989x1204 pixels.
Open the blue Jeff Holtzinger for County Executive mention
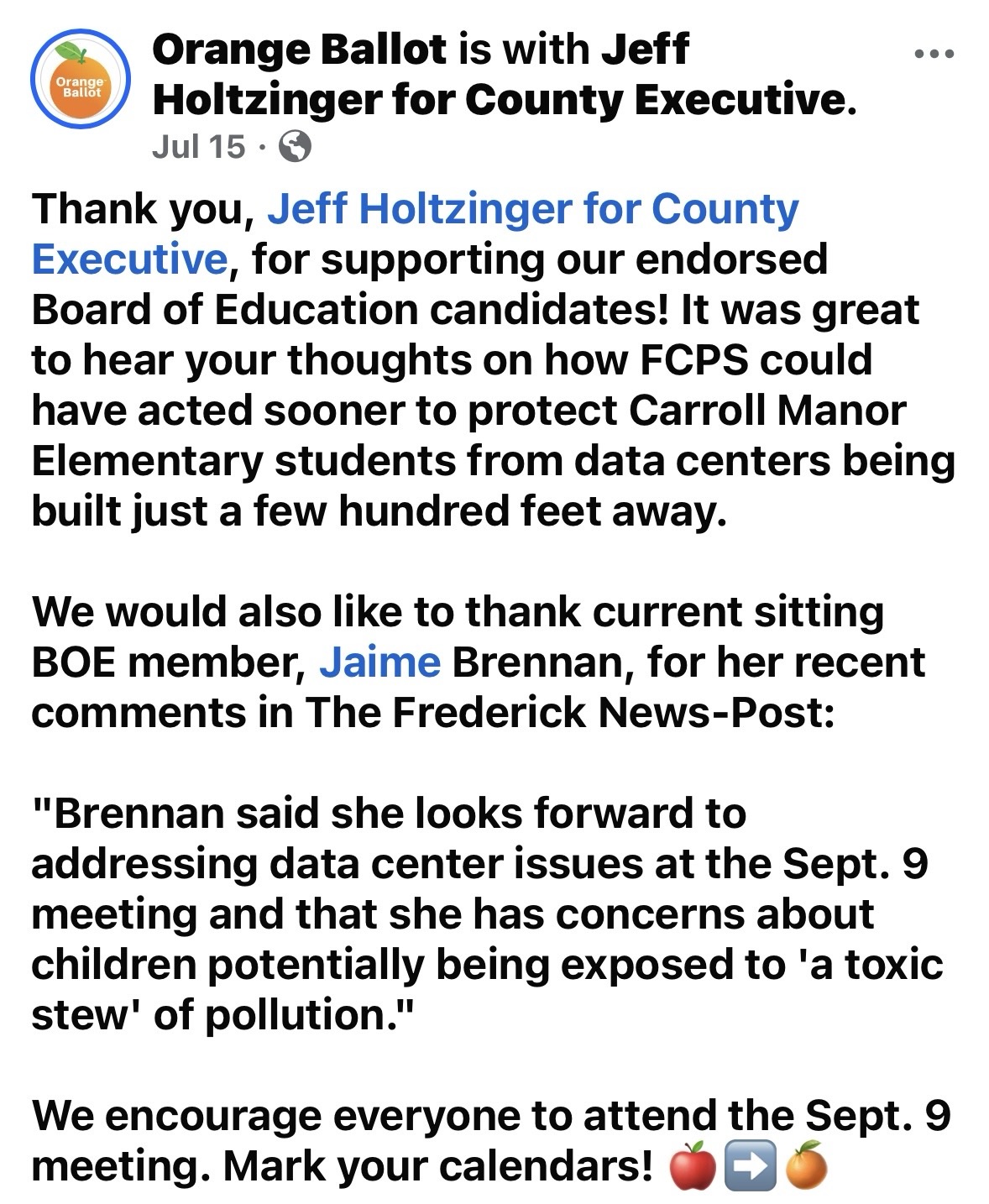point(416,233)
